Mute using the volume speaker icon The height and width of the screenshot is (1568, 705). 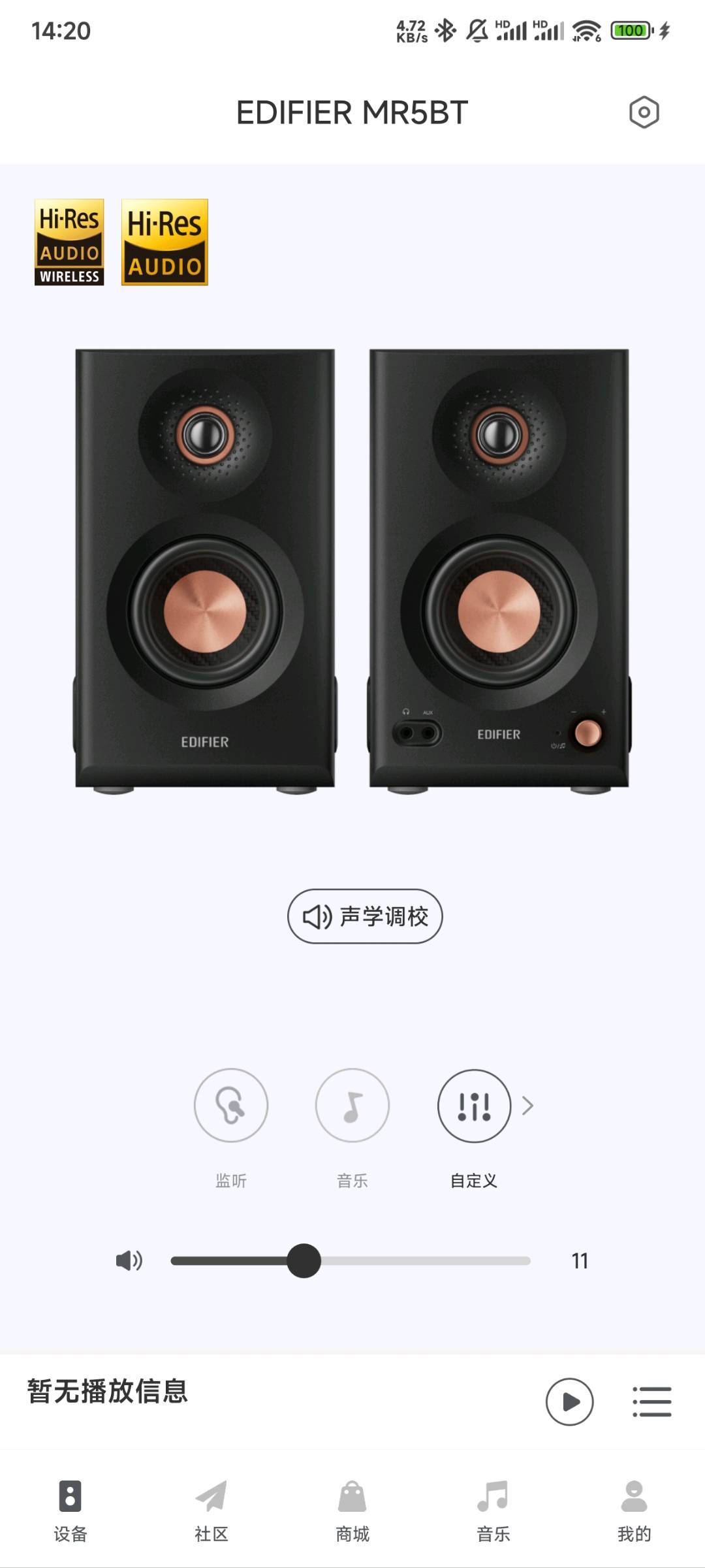(129, 1260)
